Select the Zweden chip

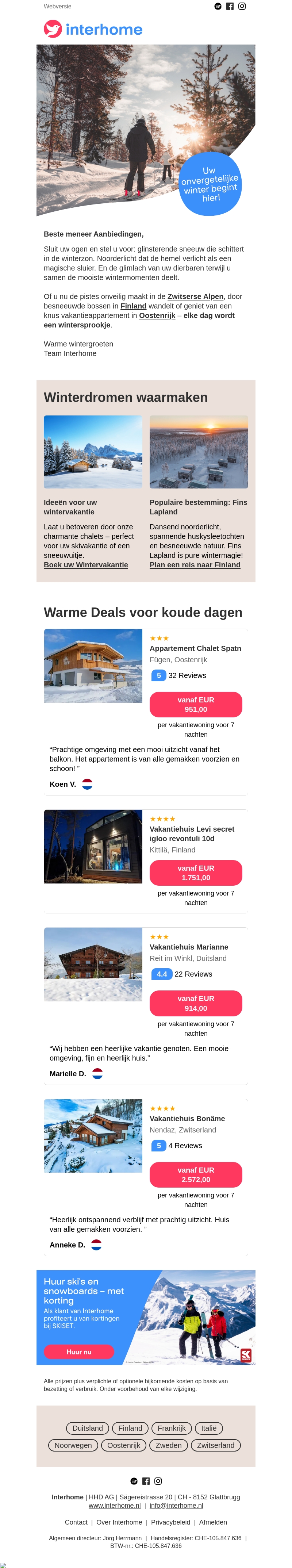(169, 1445)
